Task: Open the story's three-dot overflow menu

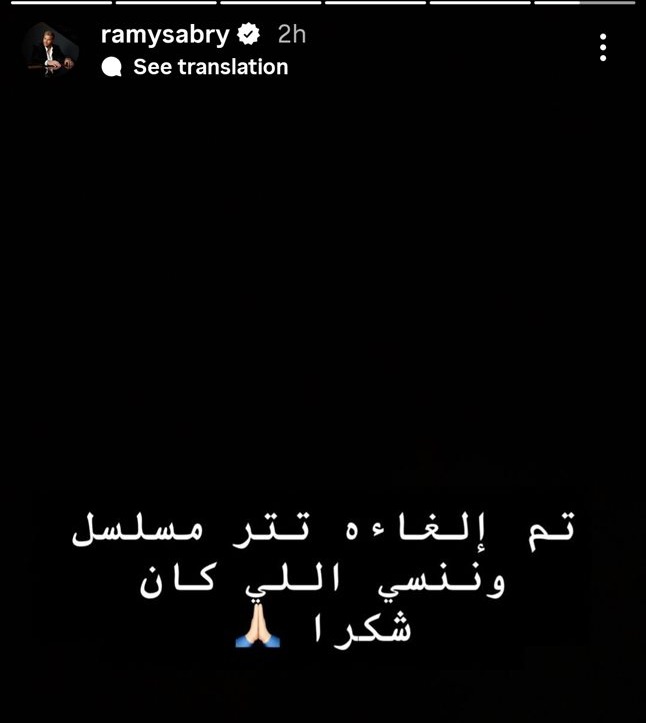Action: click(x=603, y=47)
